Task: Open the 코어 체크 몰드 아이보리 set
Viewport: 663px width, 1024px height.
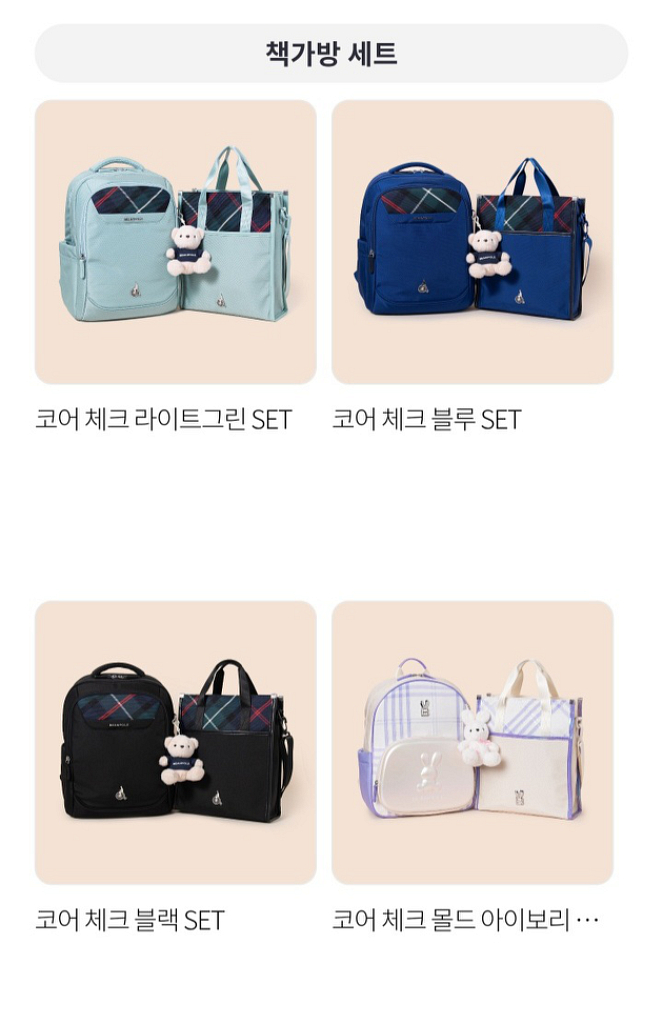Action: pos(472,742)
